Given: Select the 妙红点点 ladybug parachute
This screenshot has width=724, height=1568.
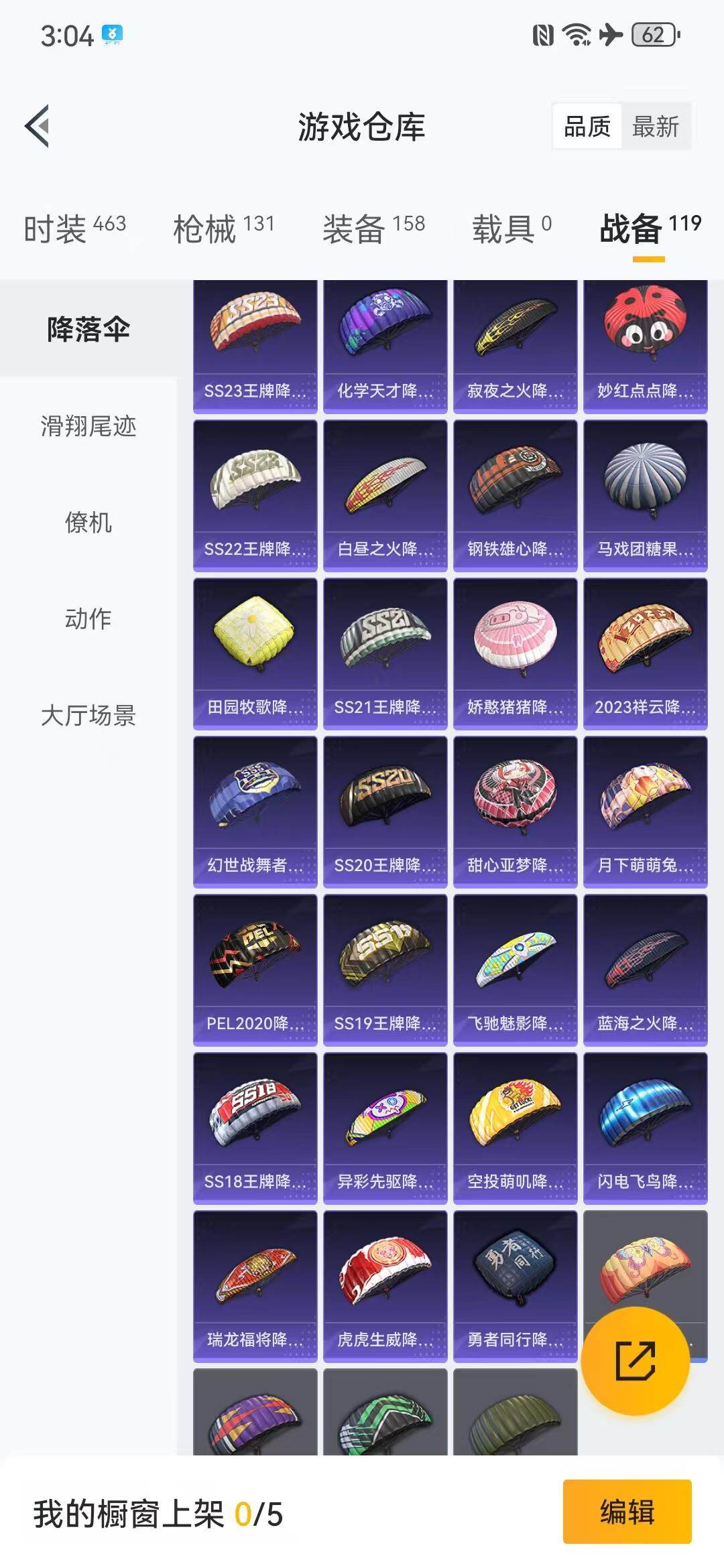Looking at the screenshot, I should [644, 342].
